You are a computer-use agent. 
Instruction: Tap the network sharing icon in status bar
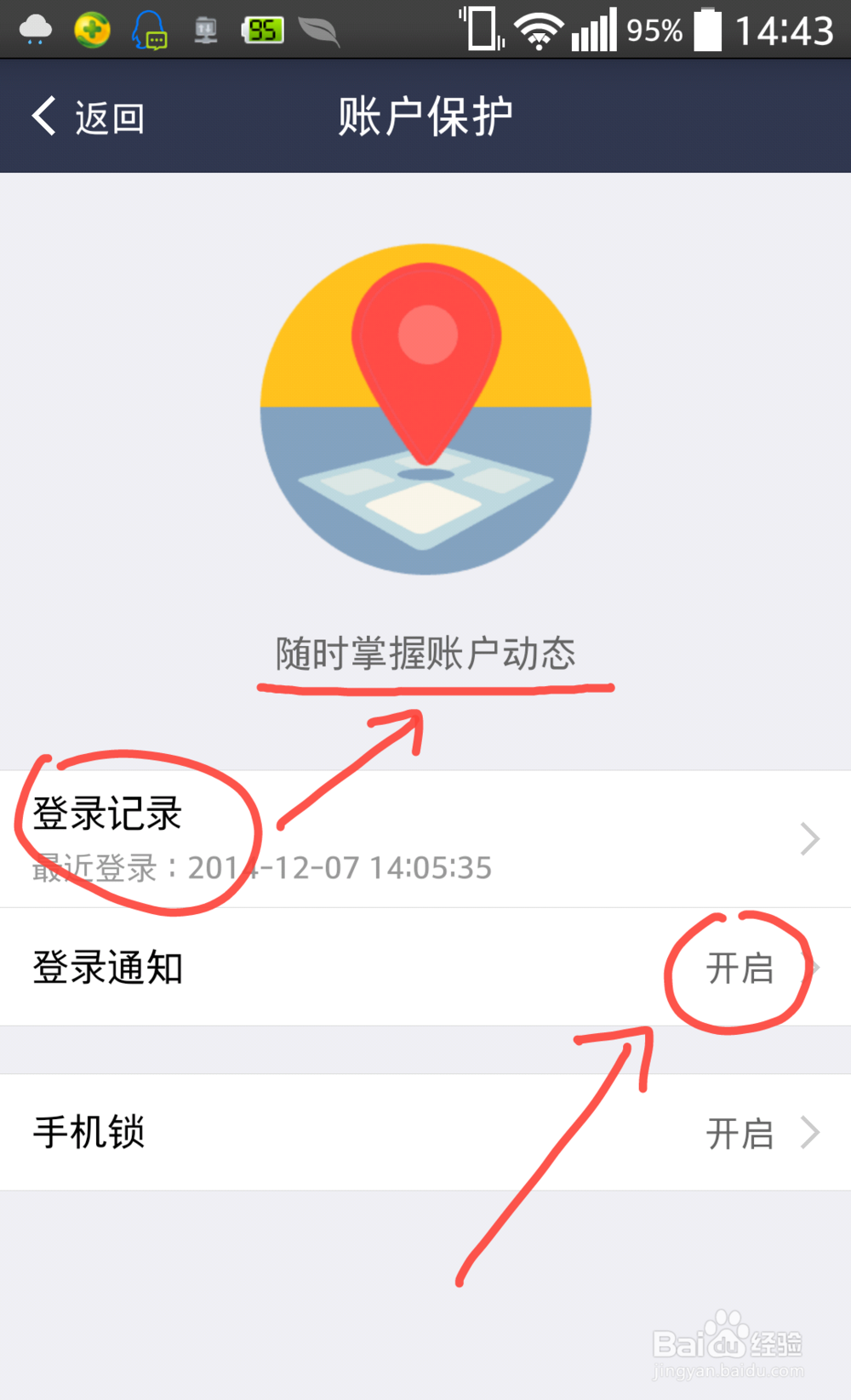pos(204,28)
